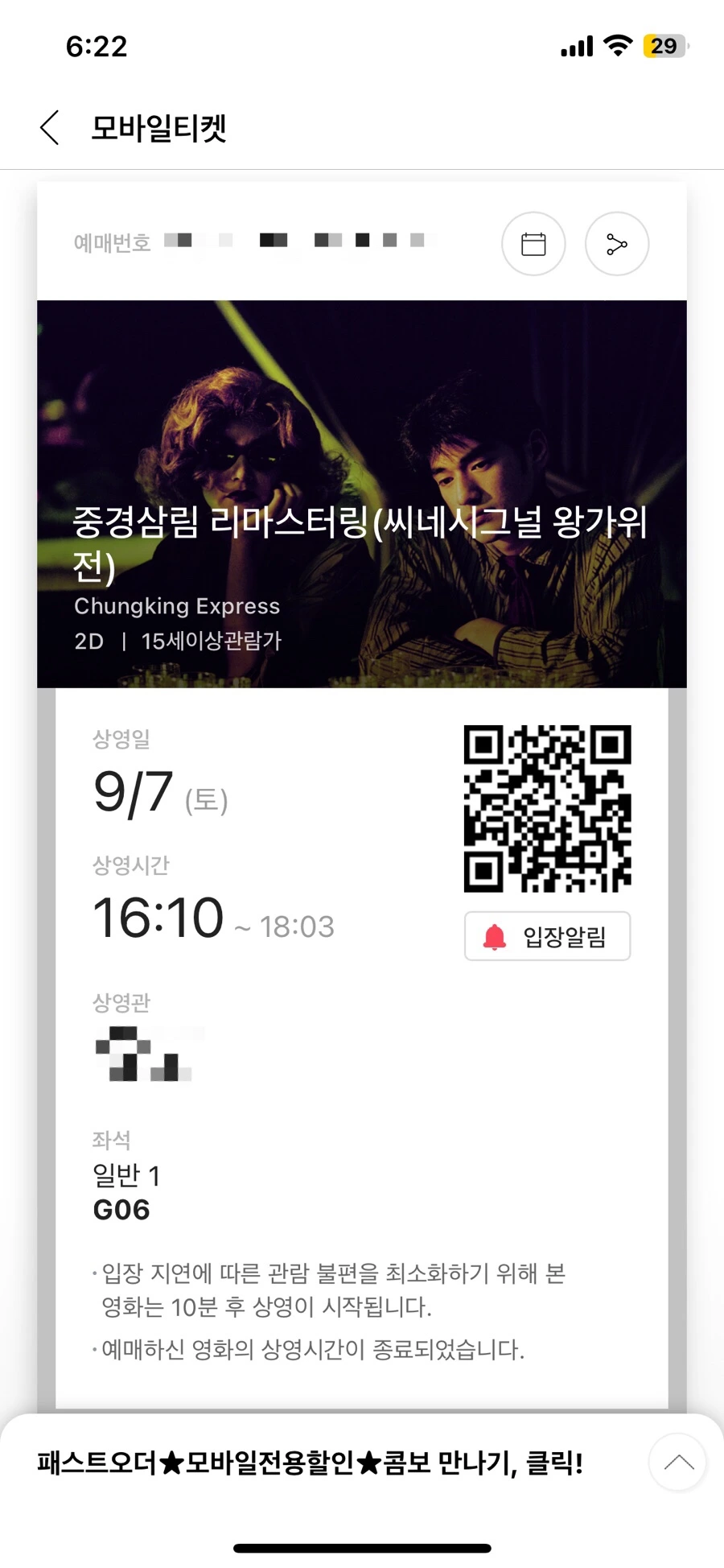Image resolution: width=724 pixels, height=1568 pixels.
Task: Tap the back chevron to leave 모바일티켓
Action: tap(50, 127)
